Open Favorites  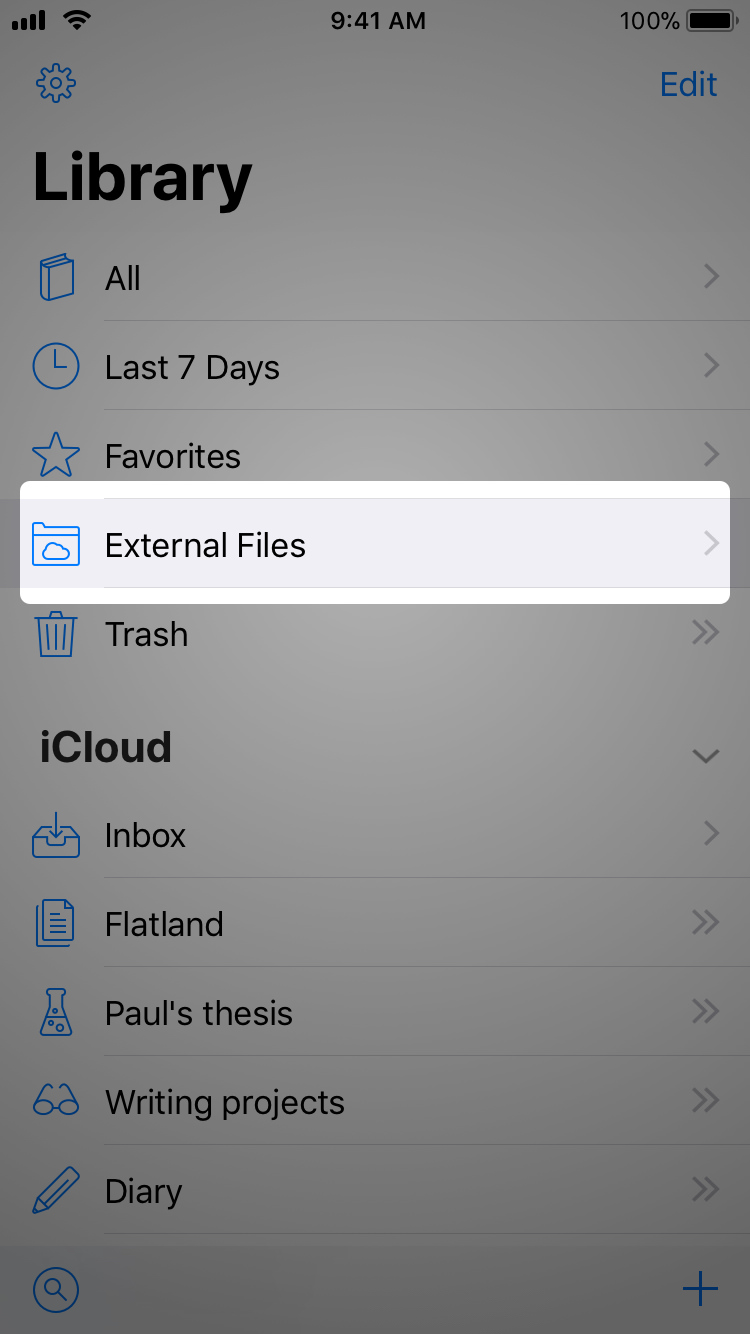click(375, 455)
